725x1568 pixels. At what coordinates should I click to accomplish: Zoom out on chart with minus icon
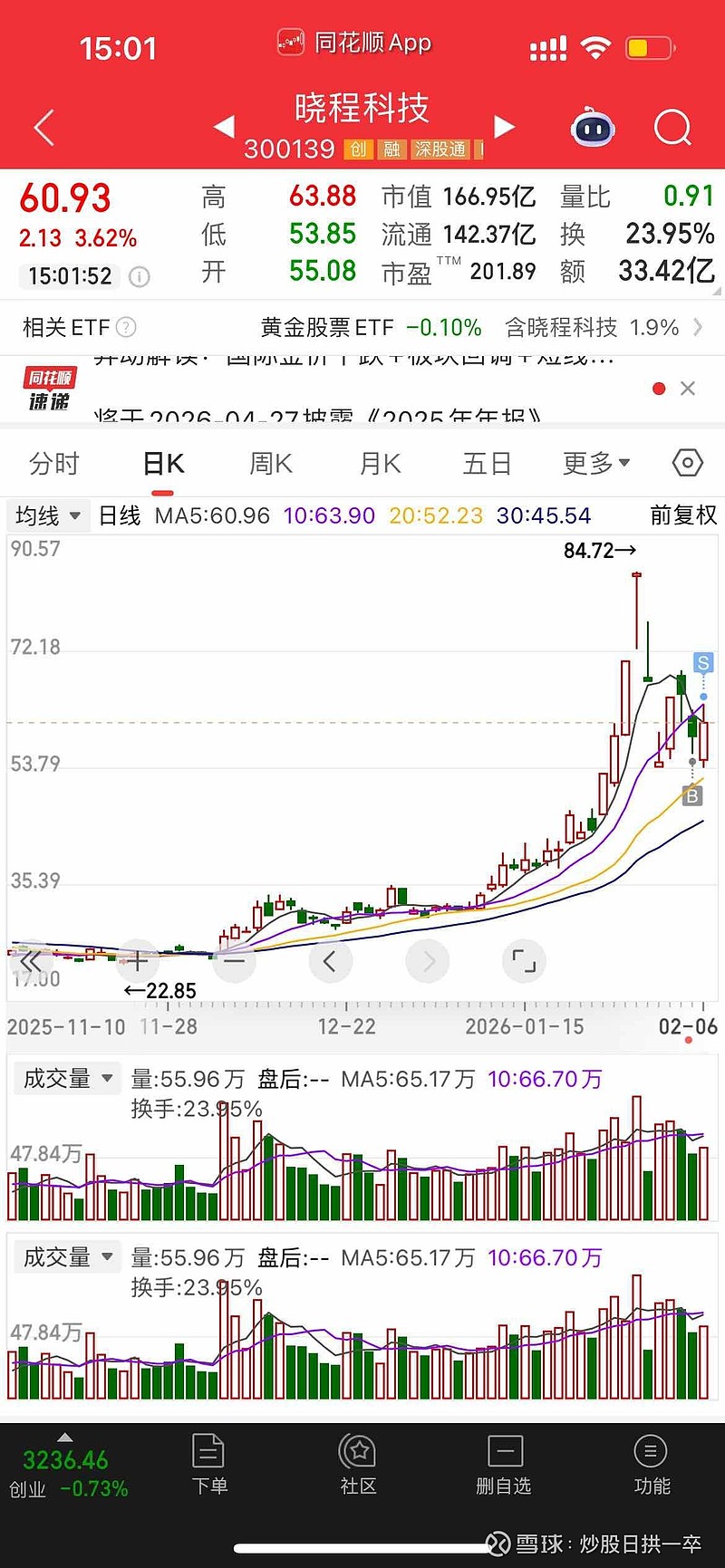pyautogui.click(x=234, y=962)
